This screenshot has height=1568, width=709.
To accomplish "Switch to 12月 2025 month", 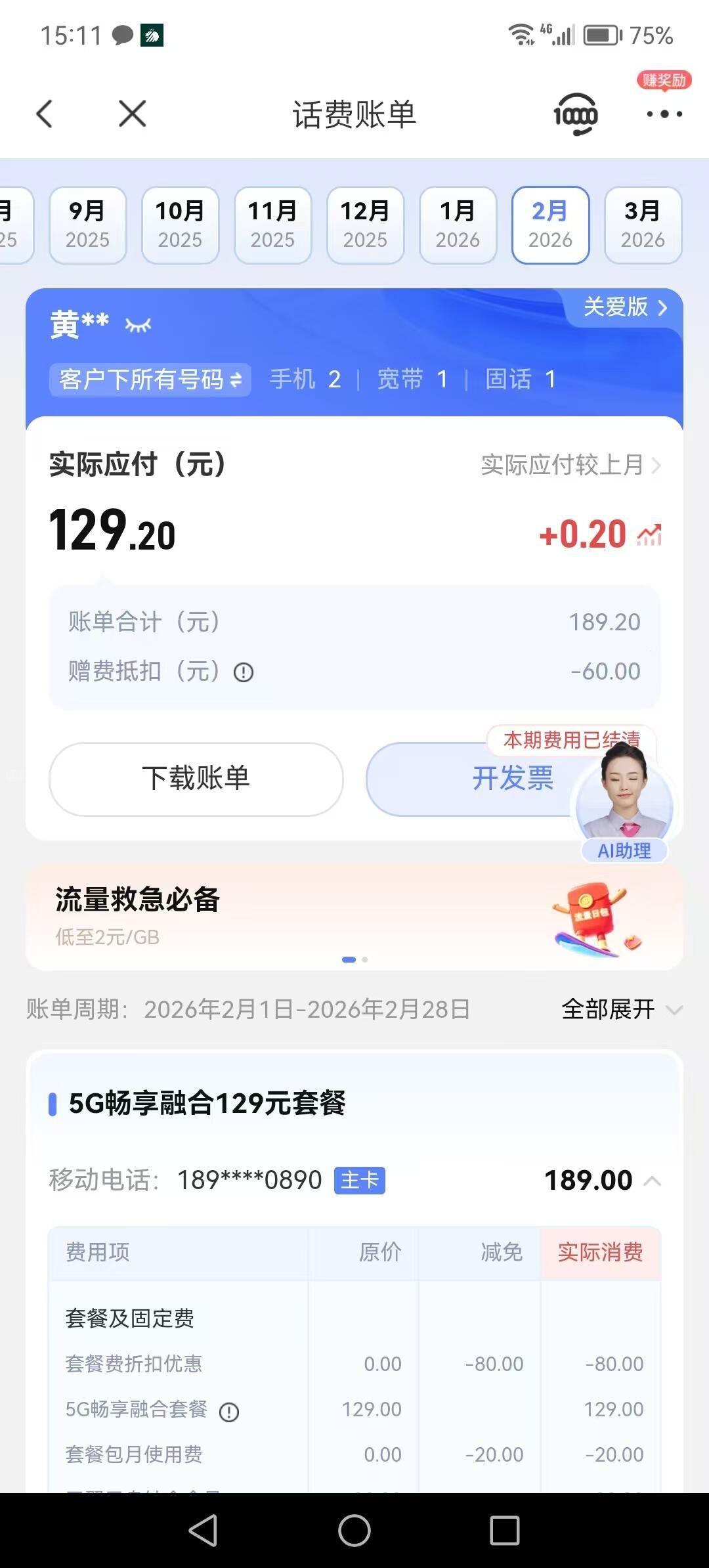I will pos(365,225).
